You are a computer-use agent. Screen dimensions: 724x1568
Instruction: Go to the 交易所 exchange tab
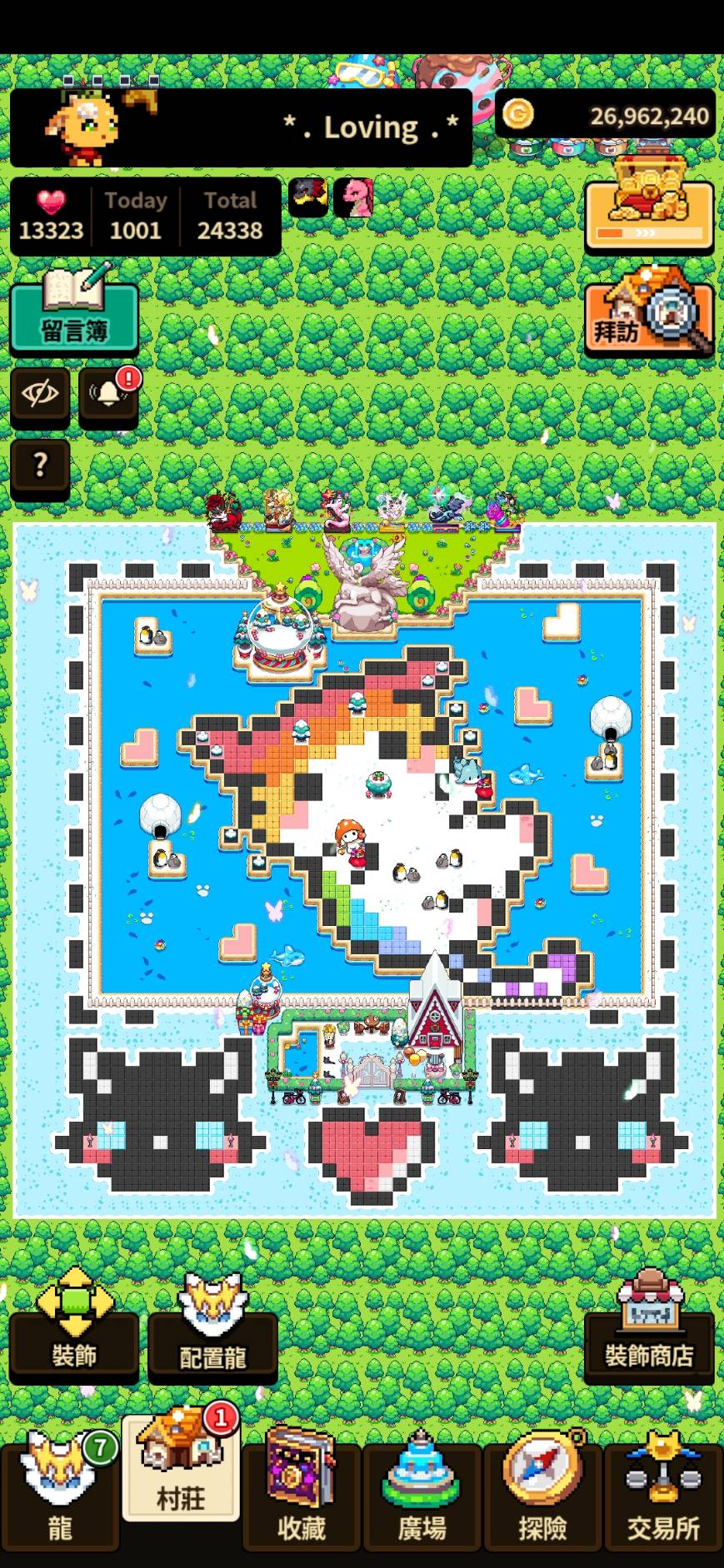point(663,1496)
